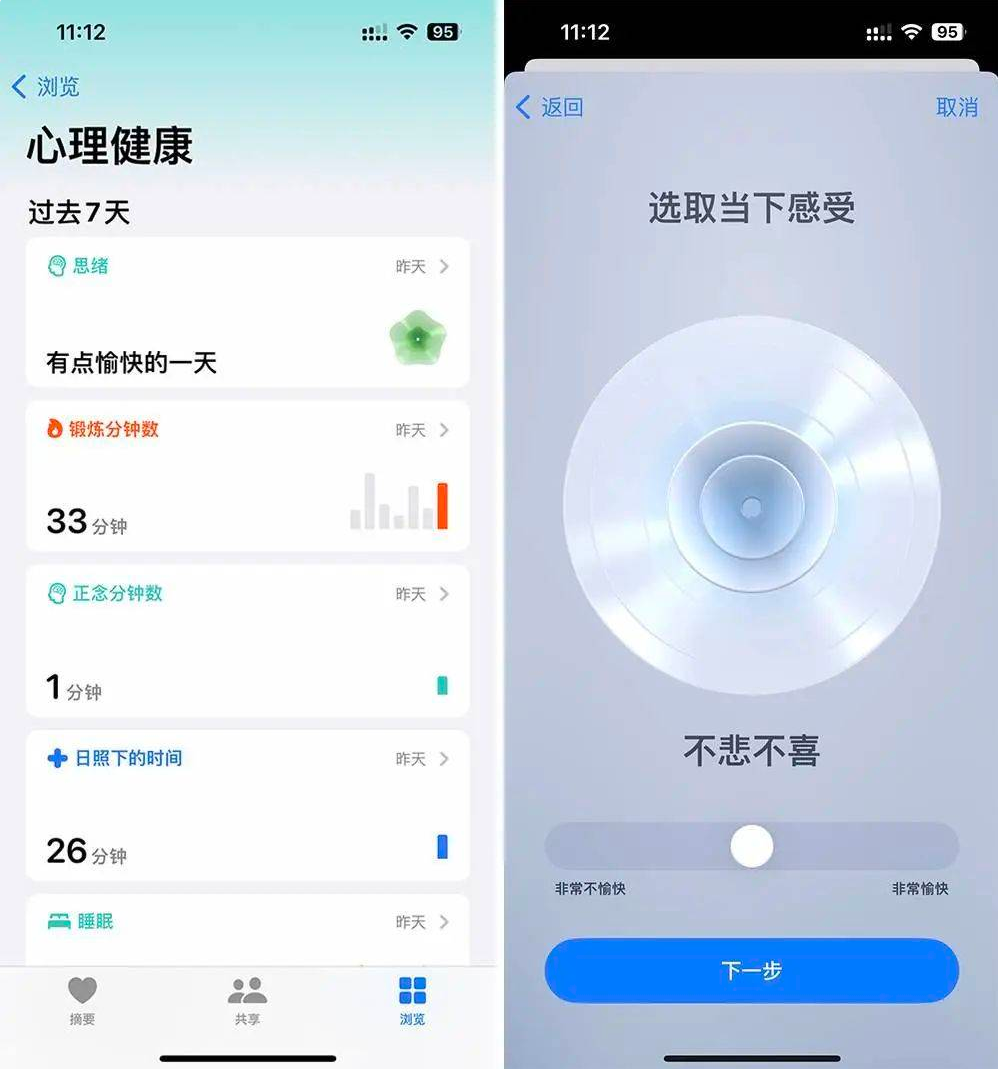
Task: Continue with the 下一步 button
Action: click(x=751, y=970)
